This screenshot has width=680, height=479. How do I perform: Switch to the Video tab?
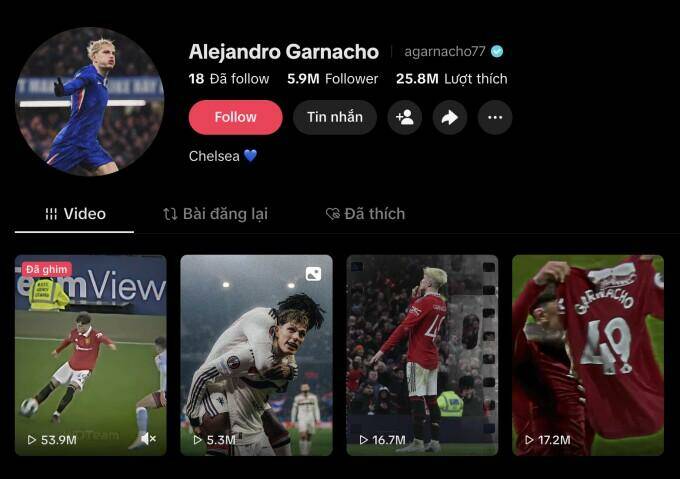pyautogui.click(x=75, y=213)
